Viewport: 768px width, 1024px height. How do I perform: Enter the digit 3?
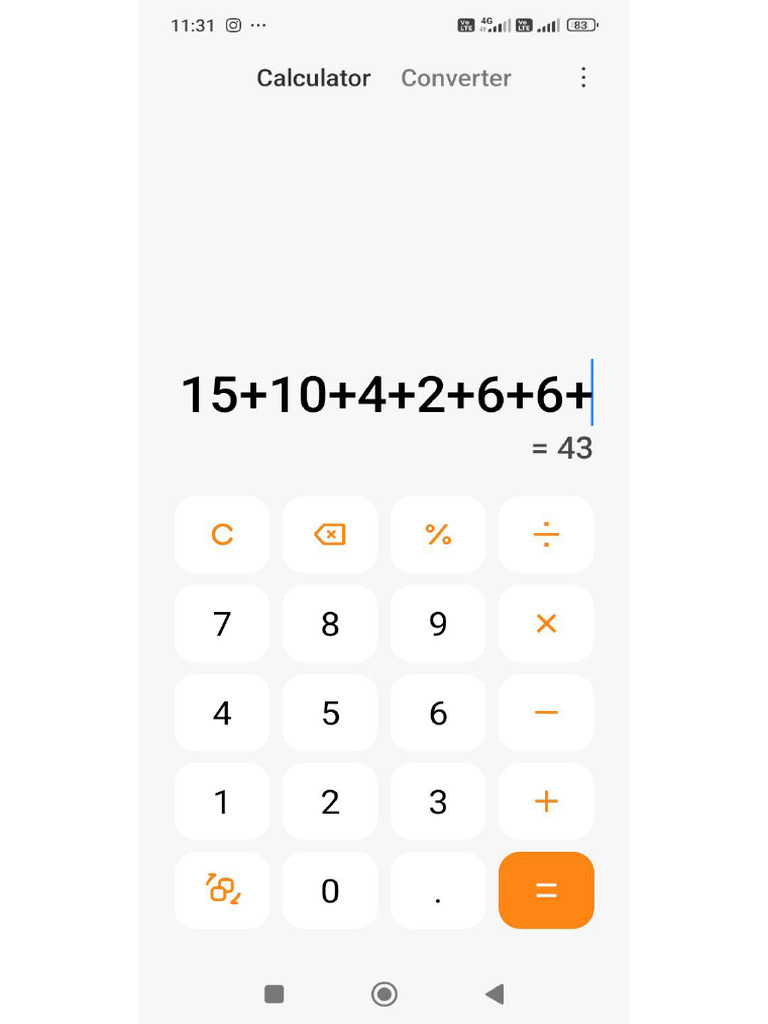click(x=438, y=801)
